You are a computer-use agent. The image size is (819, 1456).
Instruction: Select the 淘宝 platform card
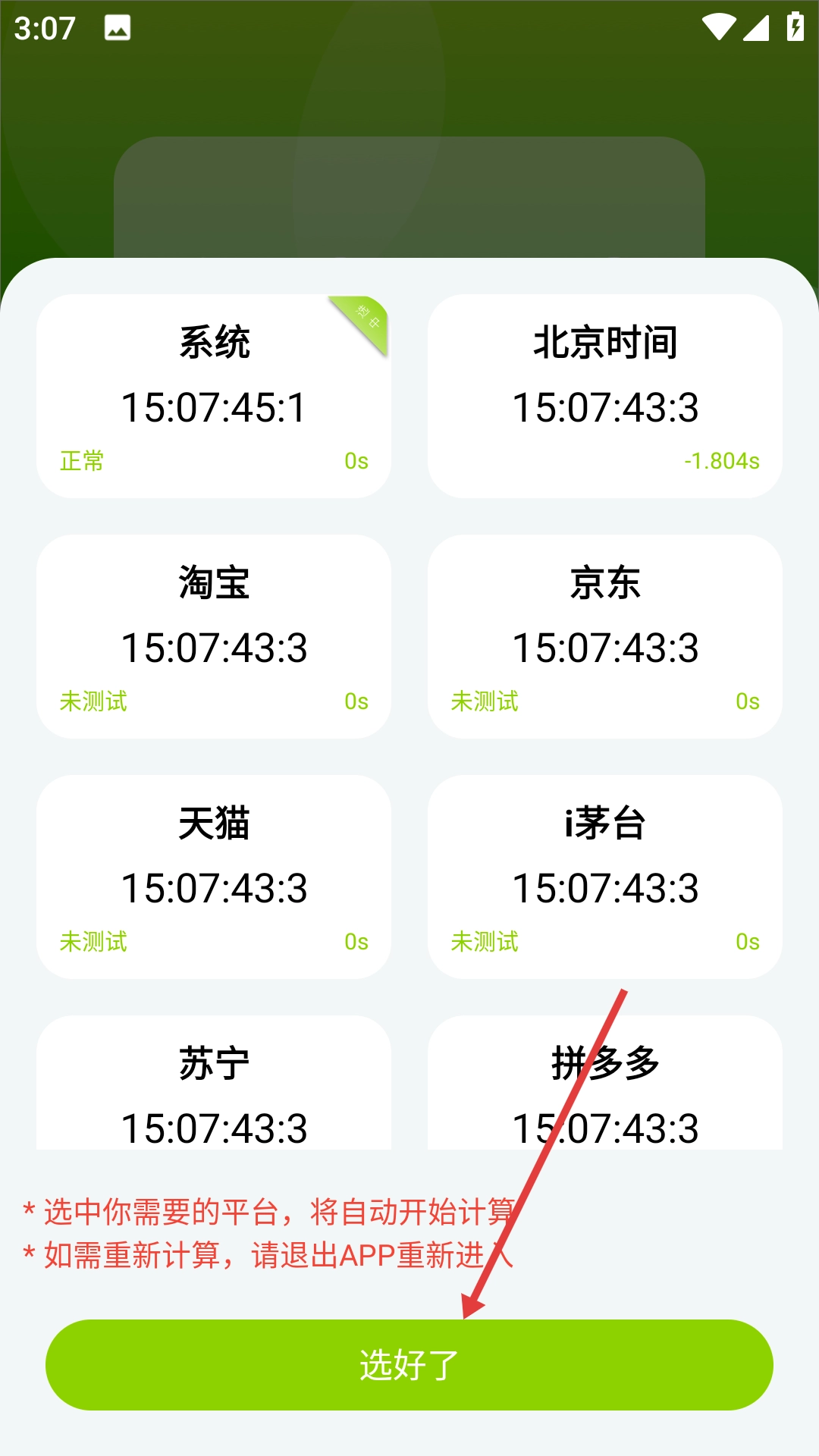[x=214, y=636]
